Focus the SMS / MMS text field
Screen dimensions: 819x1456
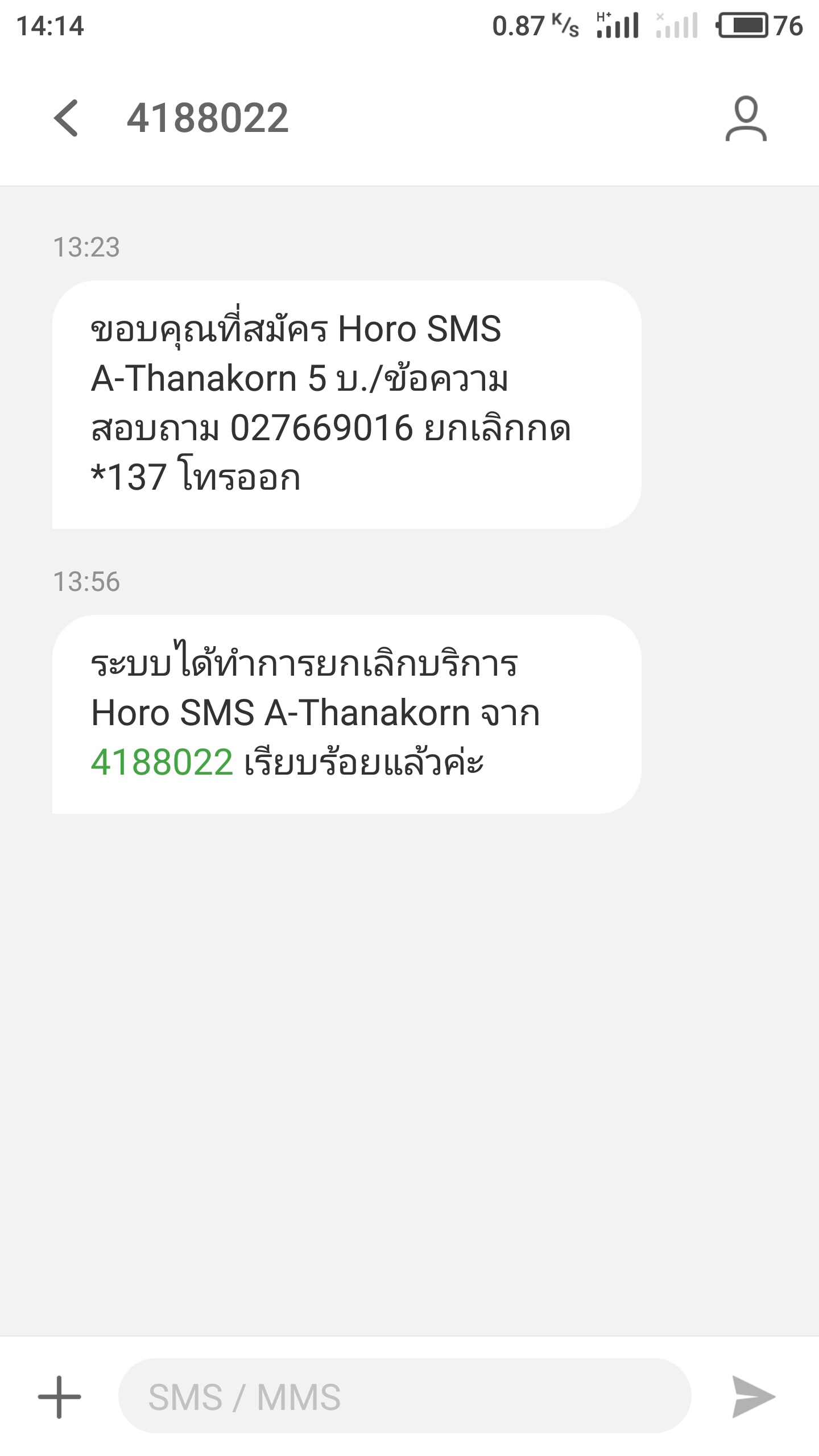click(x=404, y=1396)
